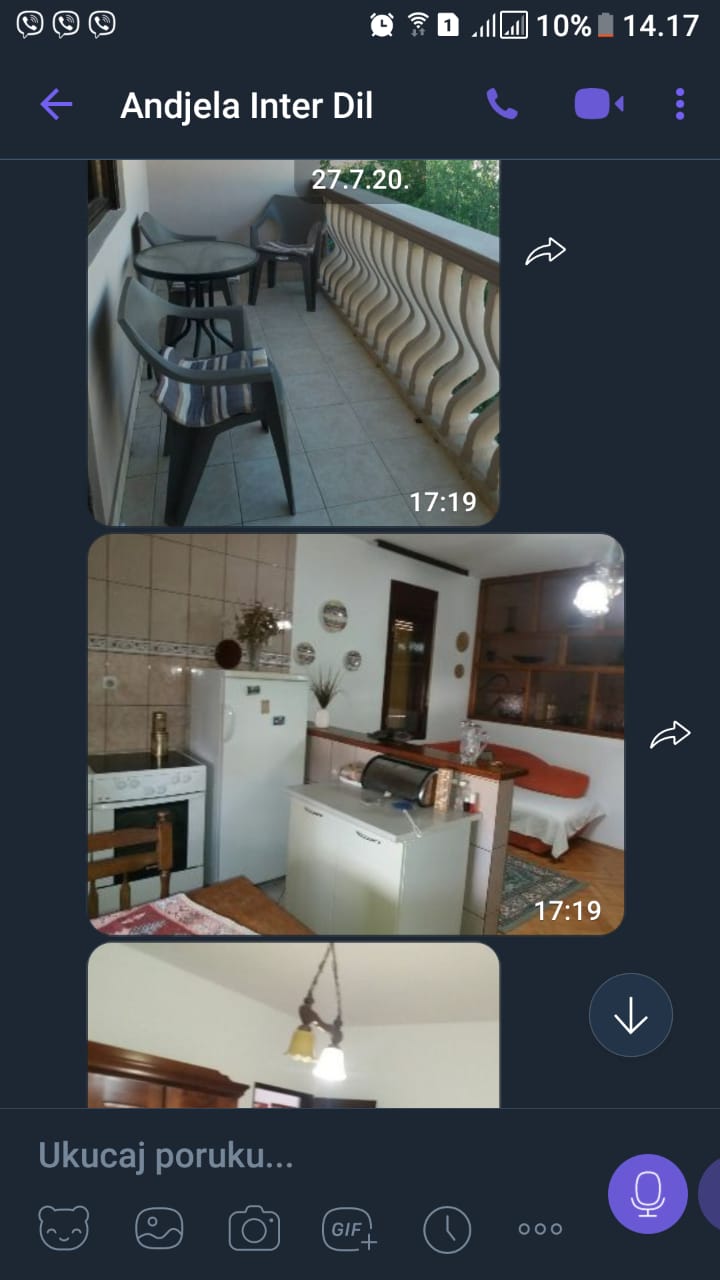720x1280 pixels.
Task: Show more attachment options
Action: (x=540, y=1229)
